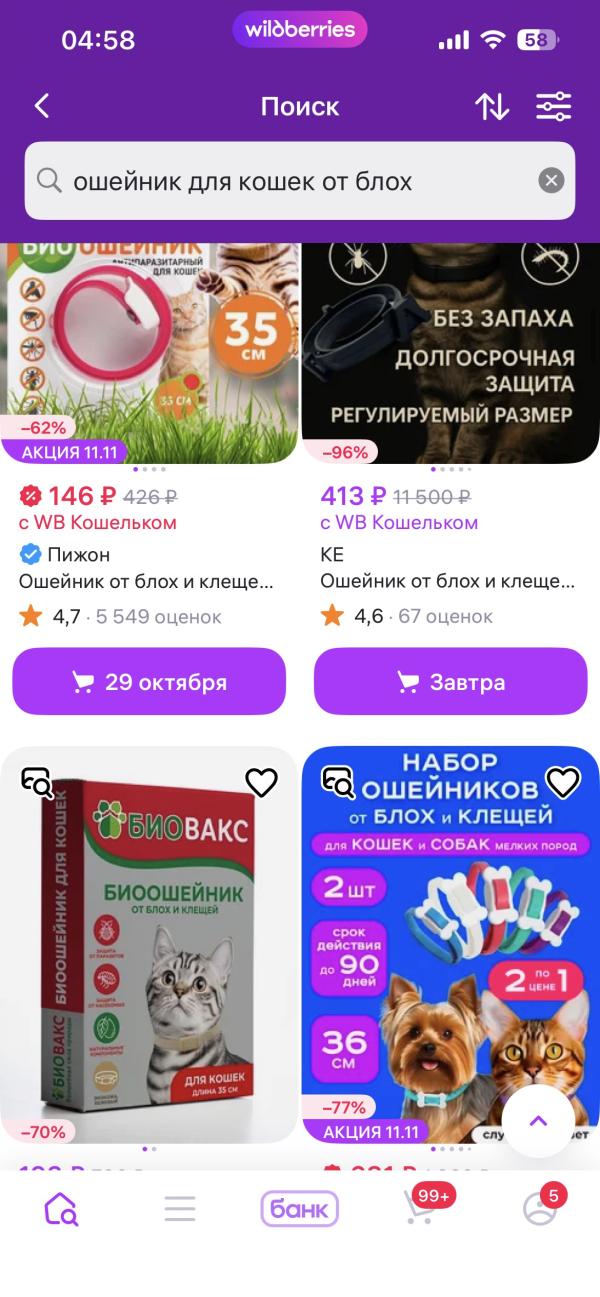Open the shopping cart tab
Viewport: 600px width, 1297px height.
pyautogui.click(x=420, y=1209)
